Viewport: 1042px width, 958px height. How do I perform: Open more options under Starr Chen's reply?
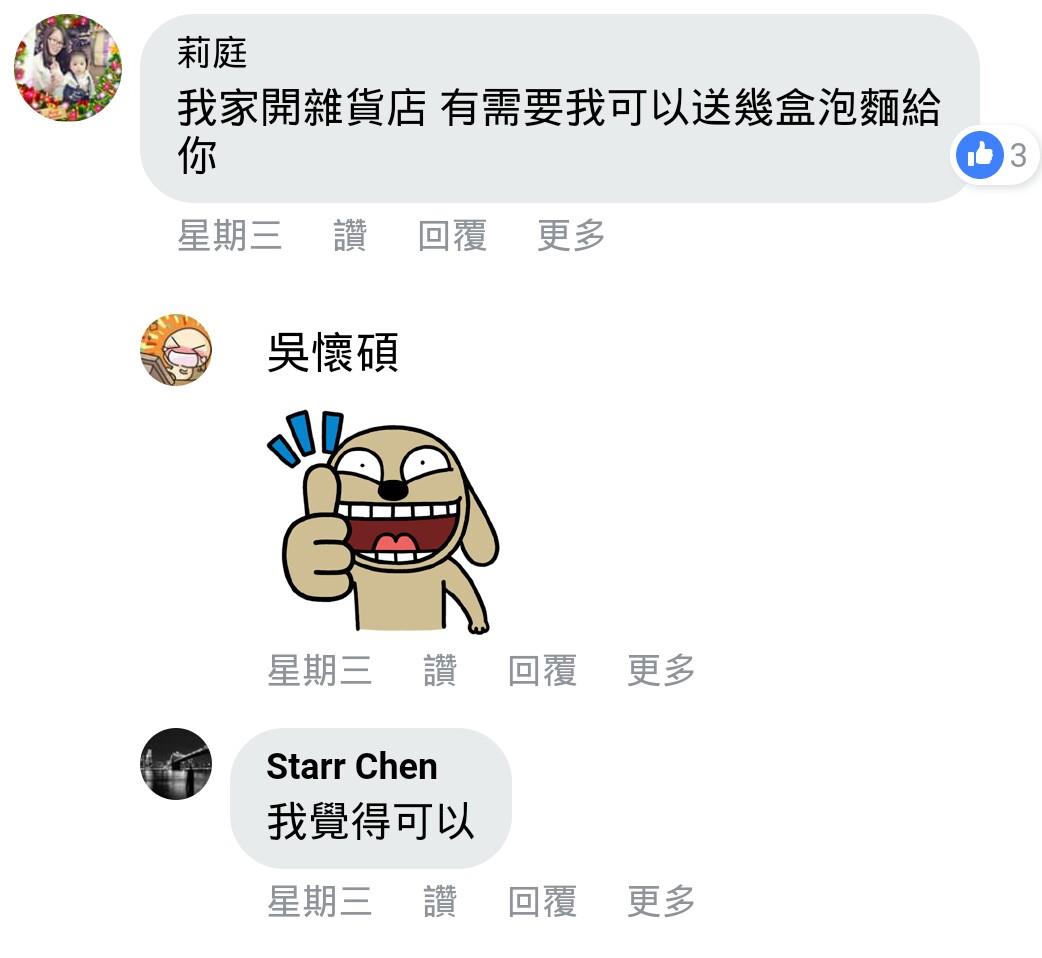click(661, 901)
